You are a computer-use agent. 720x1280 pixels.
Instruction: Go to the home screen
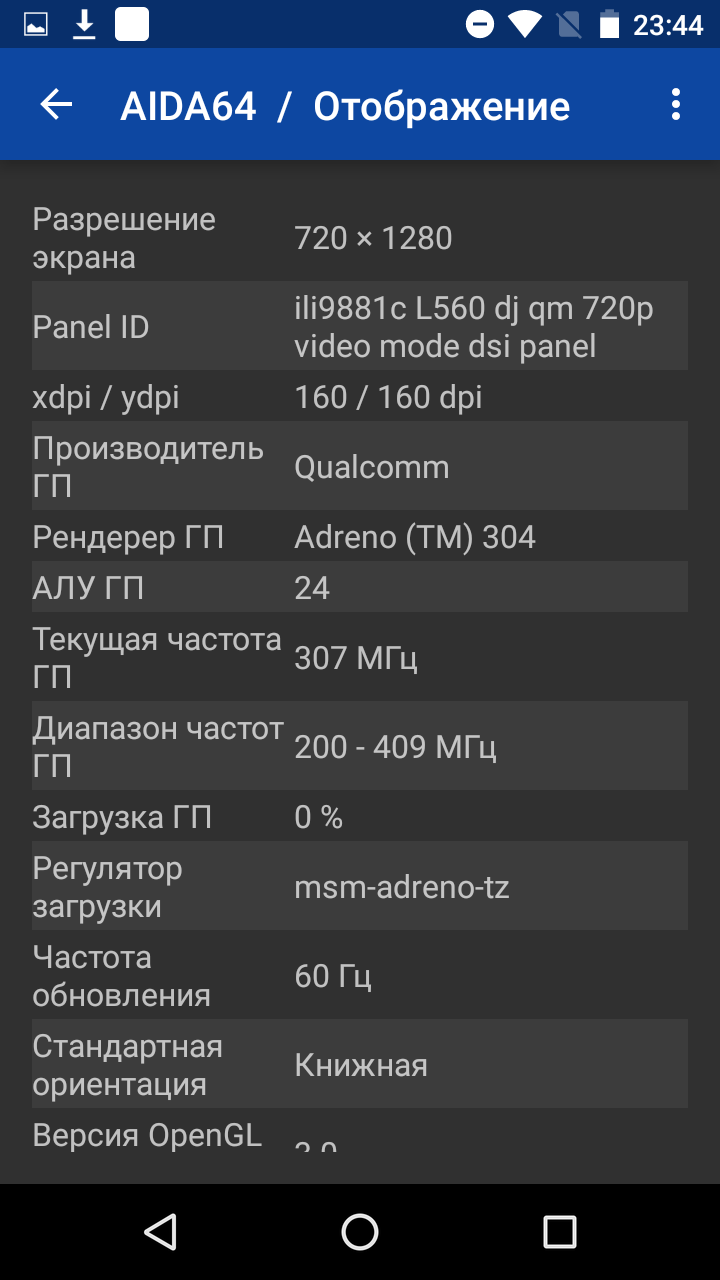pos(360,1232)
